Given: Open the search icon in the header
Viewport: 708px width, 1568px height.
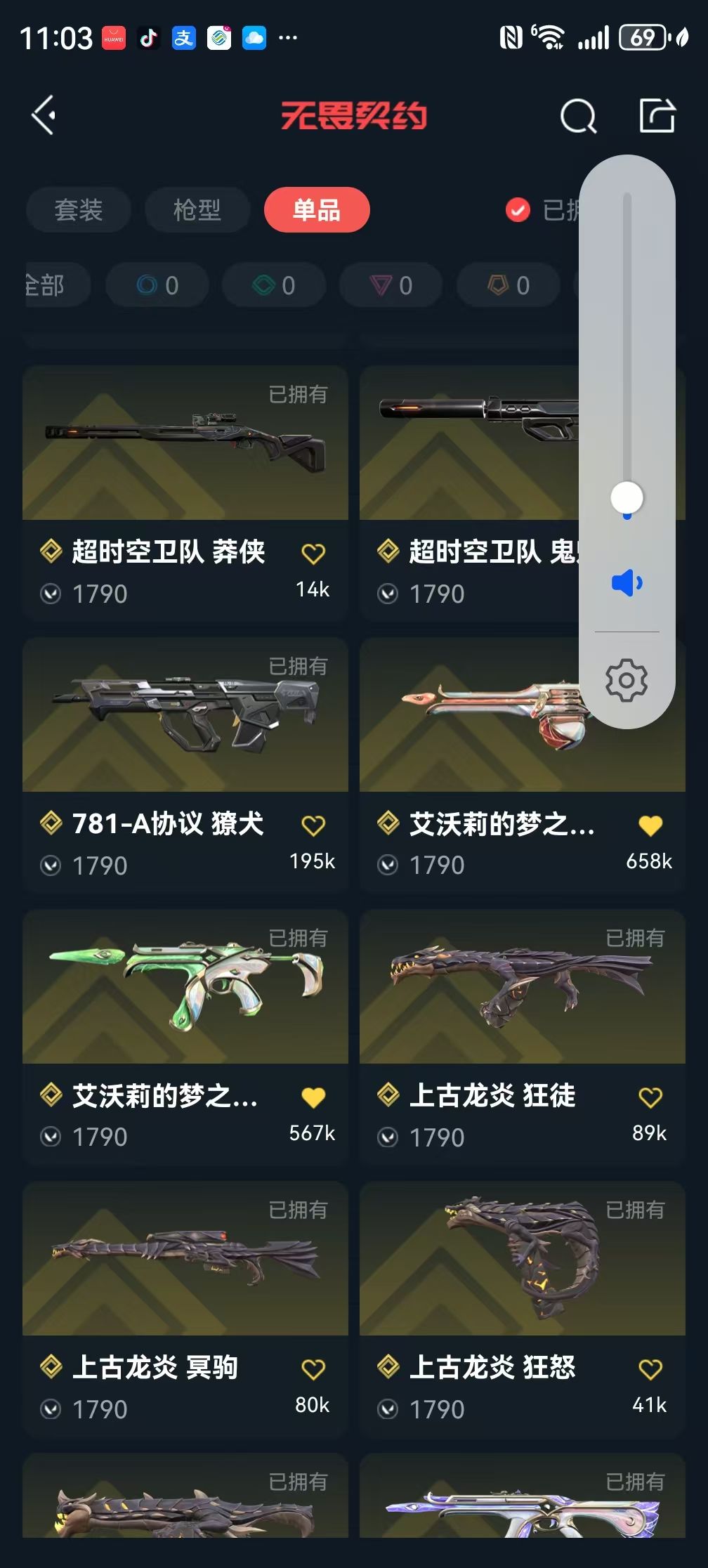Looking at the screenshot, I should pyautogui.click(x=578, y=116).
